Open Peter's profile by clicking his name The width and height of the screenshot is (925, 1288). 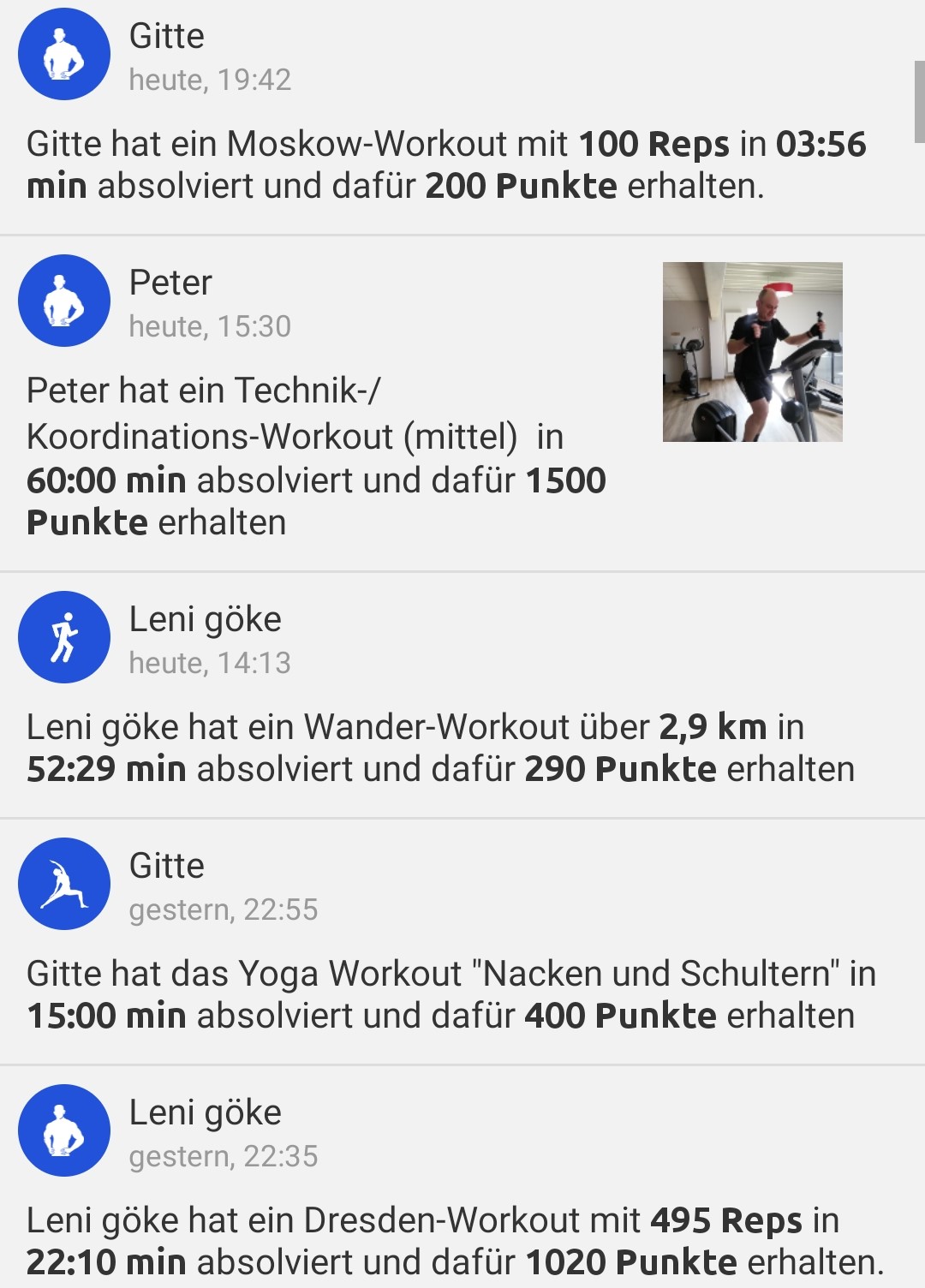[x=169, y=283]
